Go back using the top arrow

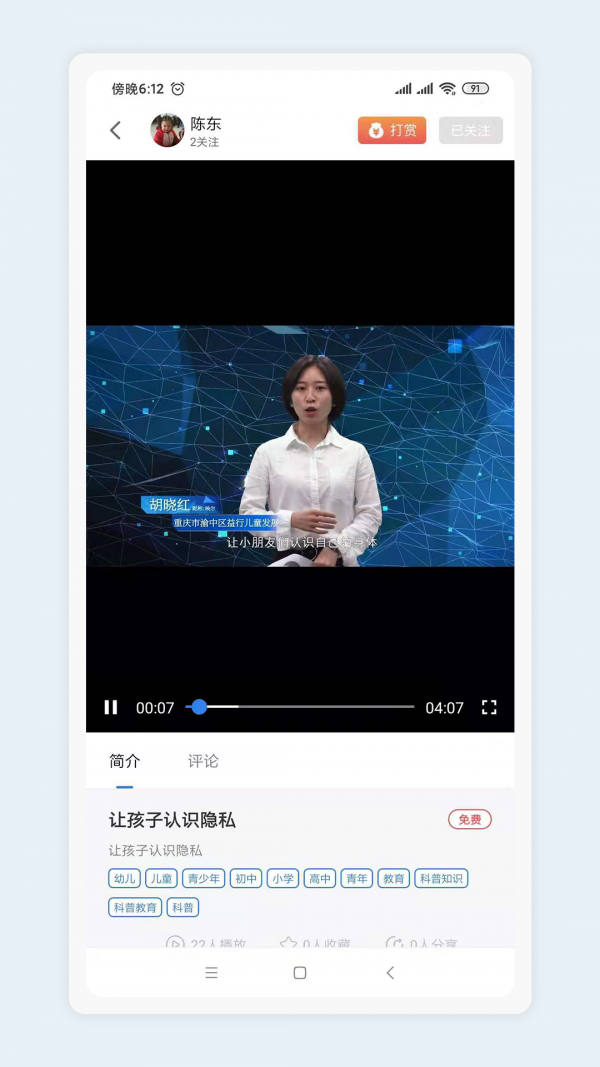tap(115, 130)
